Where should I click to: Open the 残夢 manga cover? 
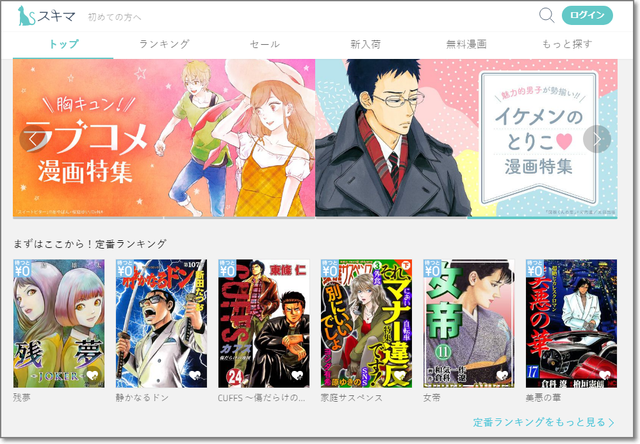[58, 322]
